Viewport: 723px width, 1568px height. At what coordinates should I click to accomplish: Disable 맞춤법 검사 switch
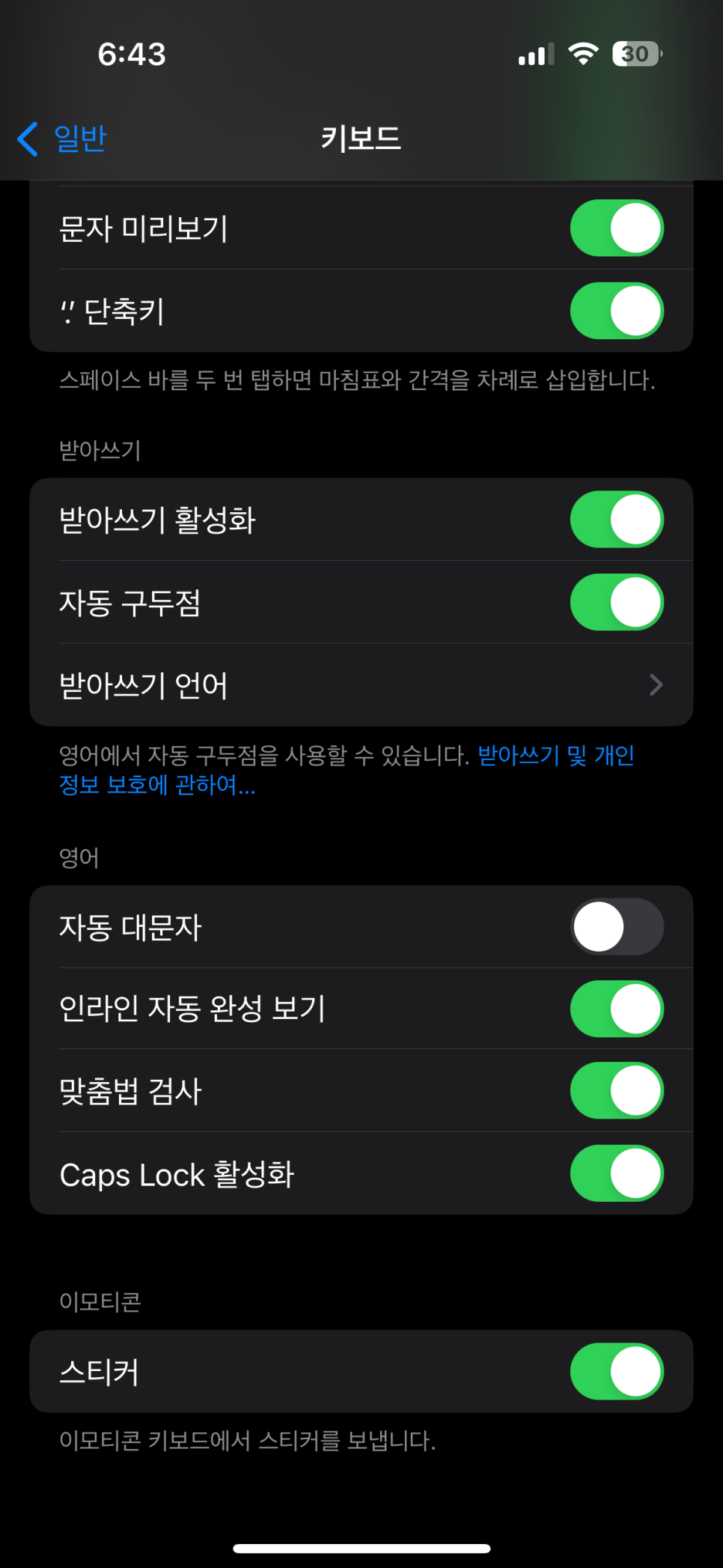tap(617, 1090)
